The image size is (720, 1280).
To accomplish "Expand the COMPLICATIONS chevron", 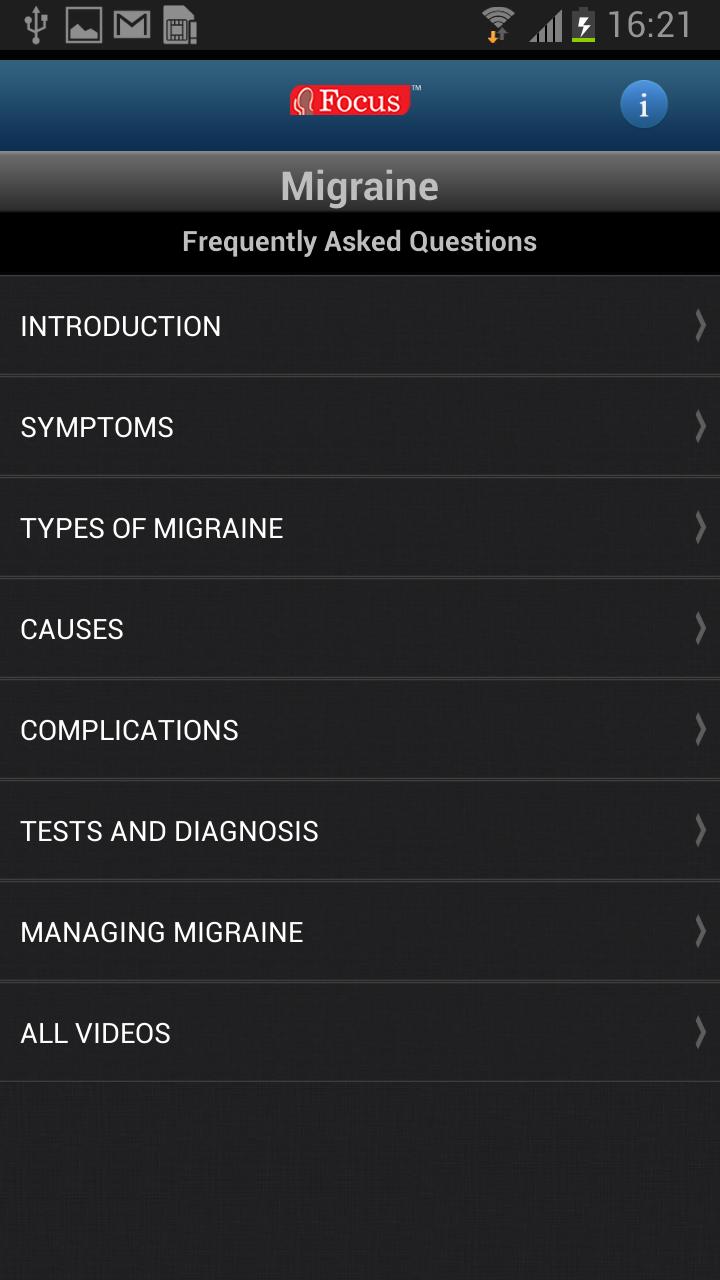I will pos(700,729).
